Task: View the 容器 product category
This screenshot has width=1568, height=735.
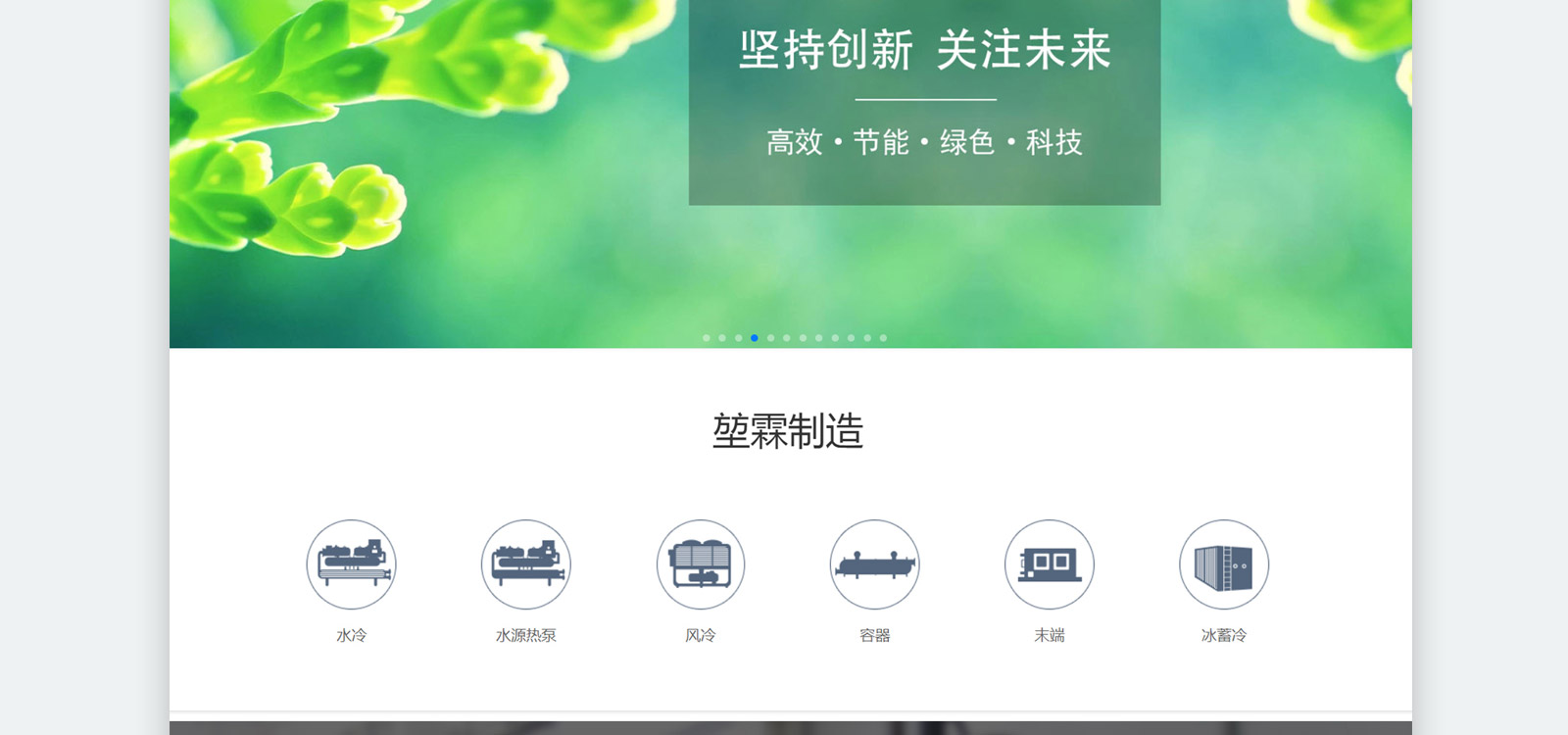Action: tap(874, 565)
